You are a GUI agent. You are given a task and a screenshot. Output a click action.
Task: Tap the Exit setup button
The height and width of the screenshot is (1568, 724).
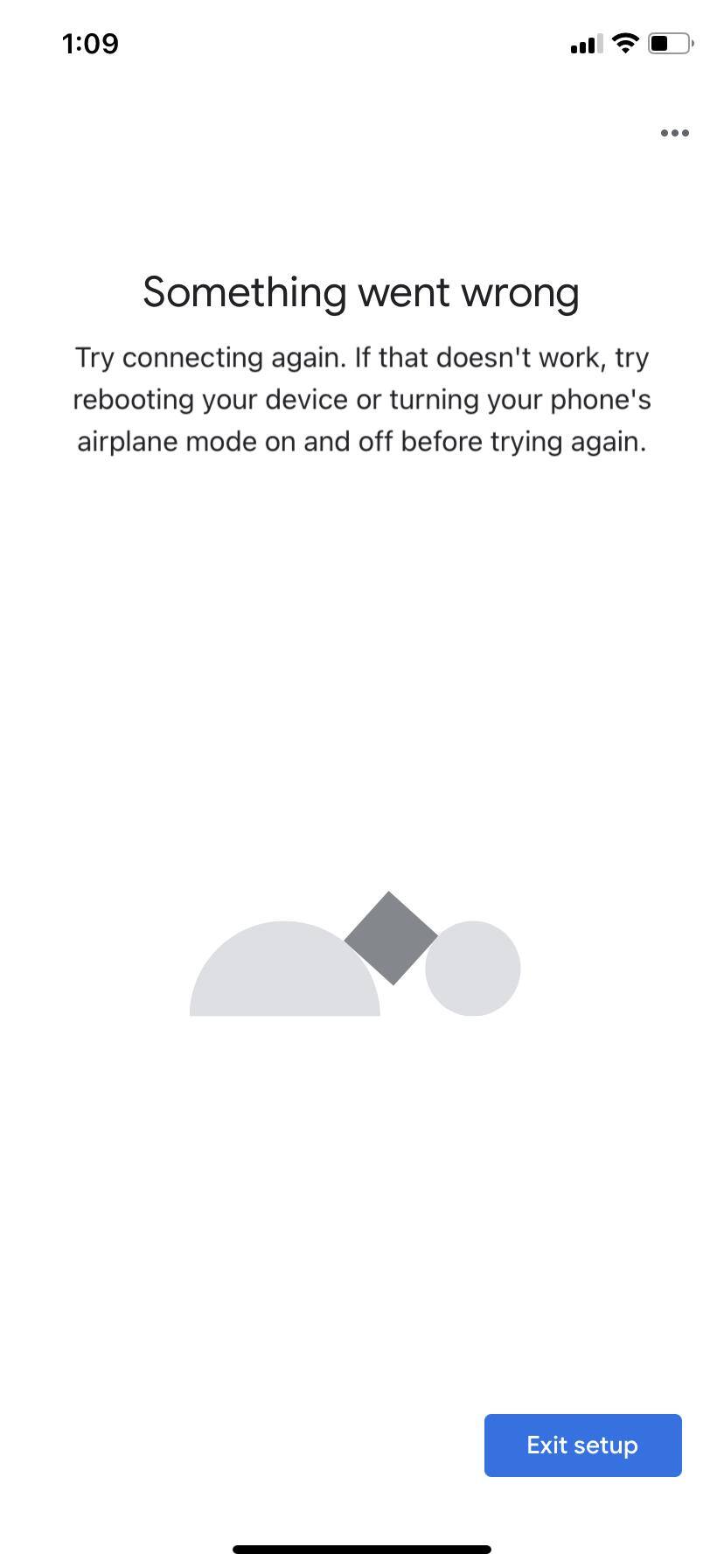coord(582,1445)
